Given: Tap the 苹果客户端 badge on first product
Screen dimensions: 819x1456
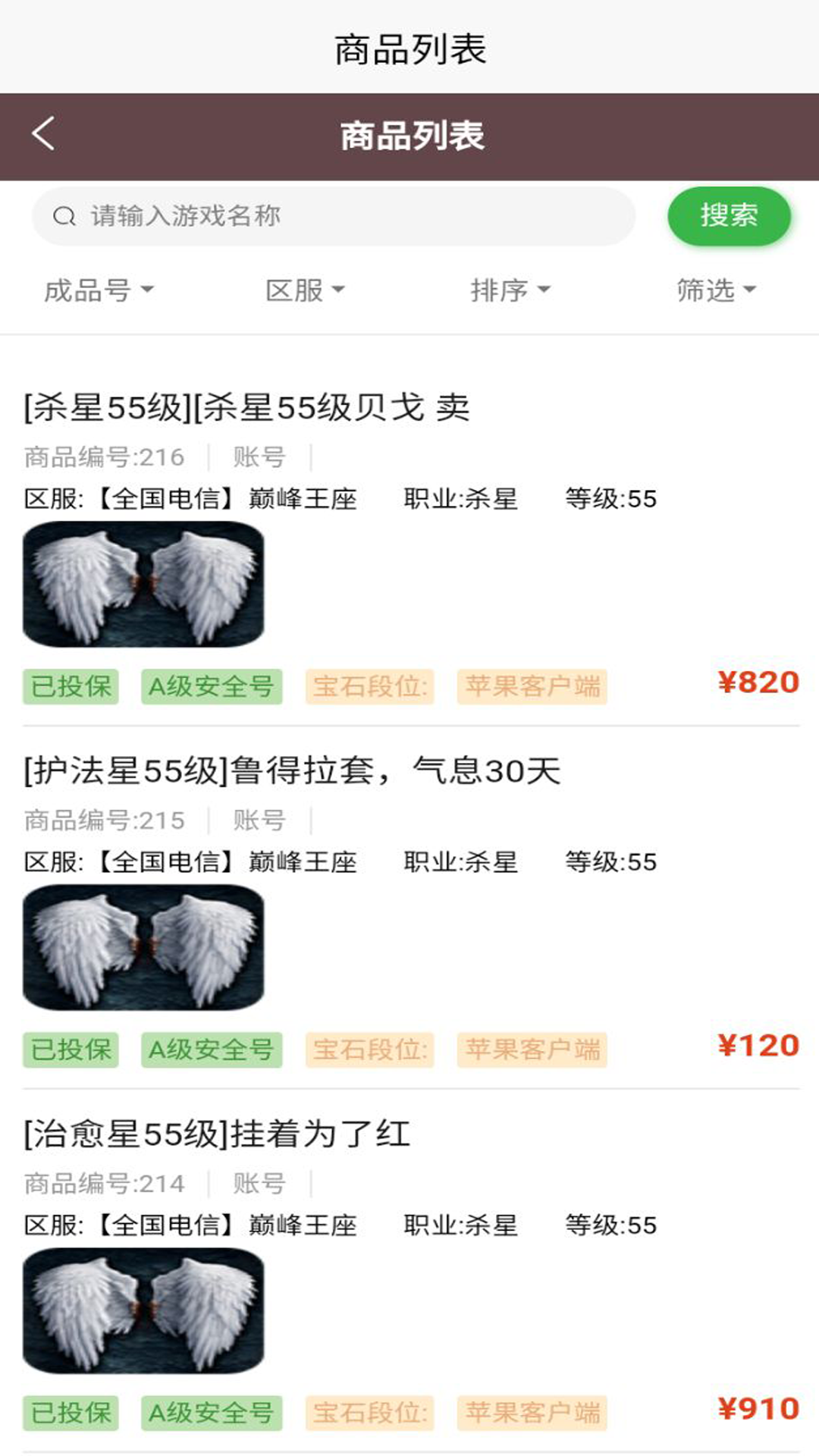Looking at the screenshot, I should [x=531, y=687].
